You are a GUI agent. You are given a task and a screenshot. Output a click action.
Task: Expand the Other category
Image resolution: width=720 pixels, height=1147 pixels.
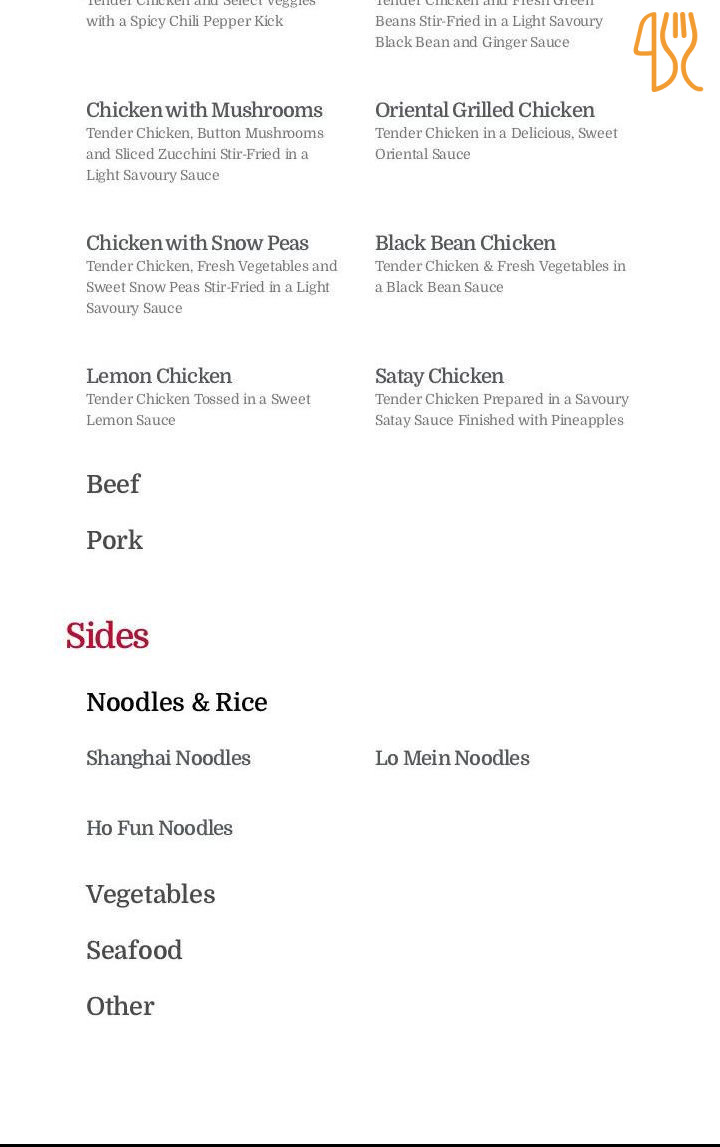point(120,1007)
